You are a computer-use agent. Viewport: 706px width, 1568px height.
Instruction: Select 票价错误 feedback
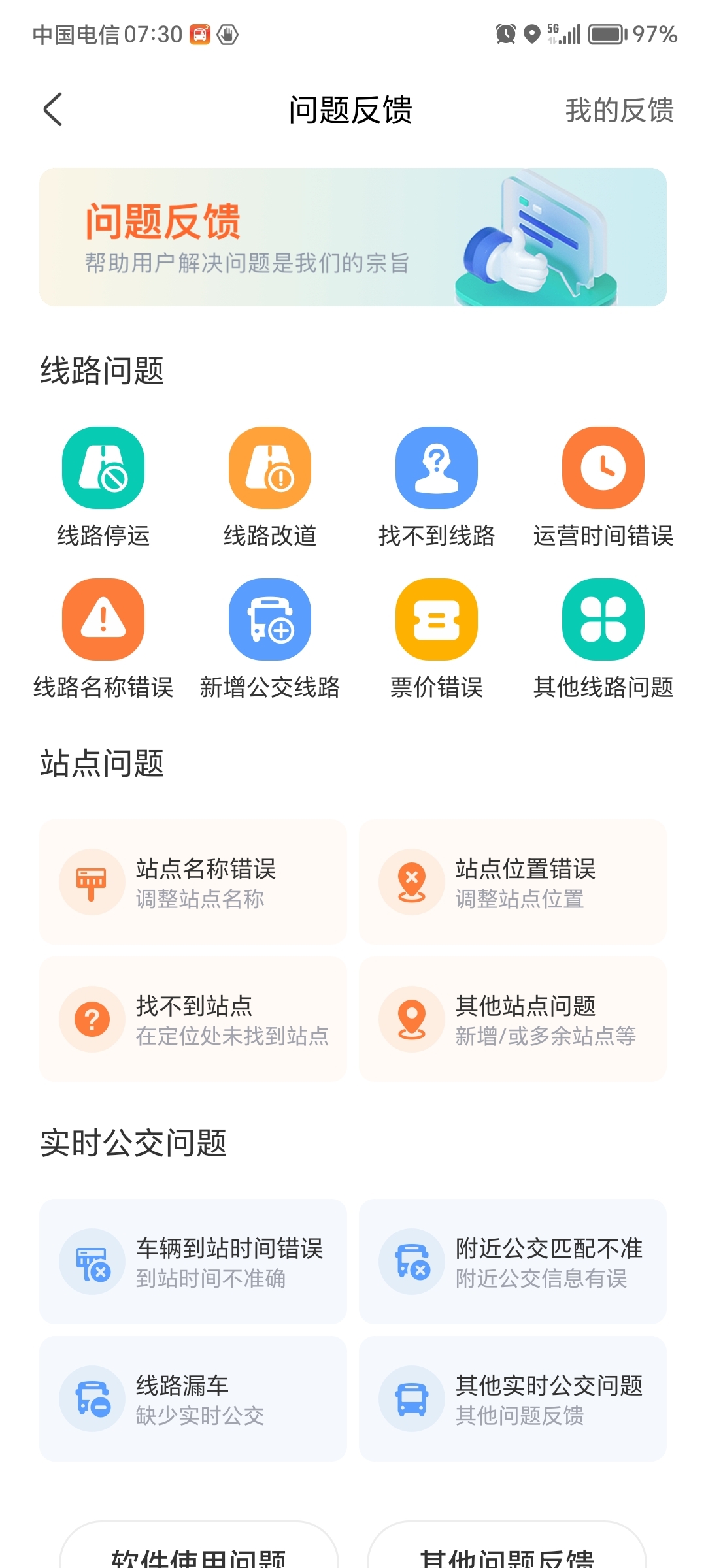pos(437,638)
